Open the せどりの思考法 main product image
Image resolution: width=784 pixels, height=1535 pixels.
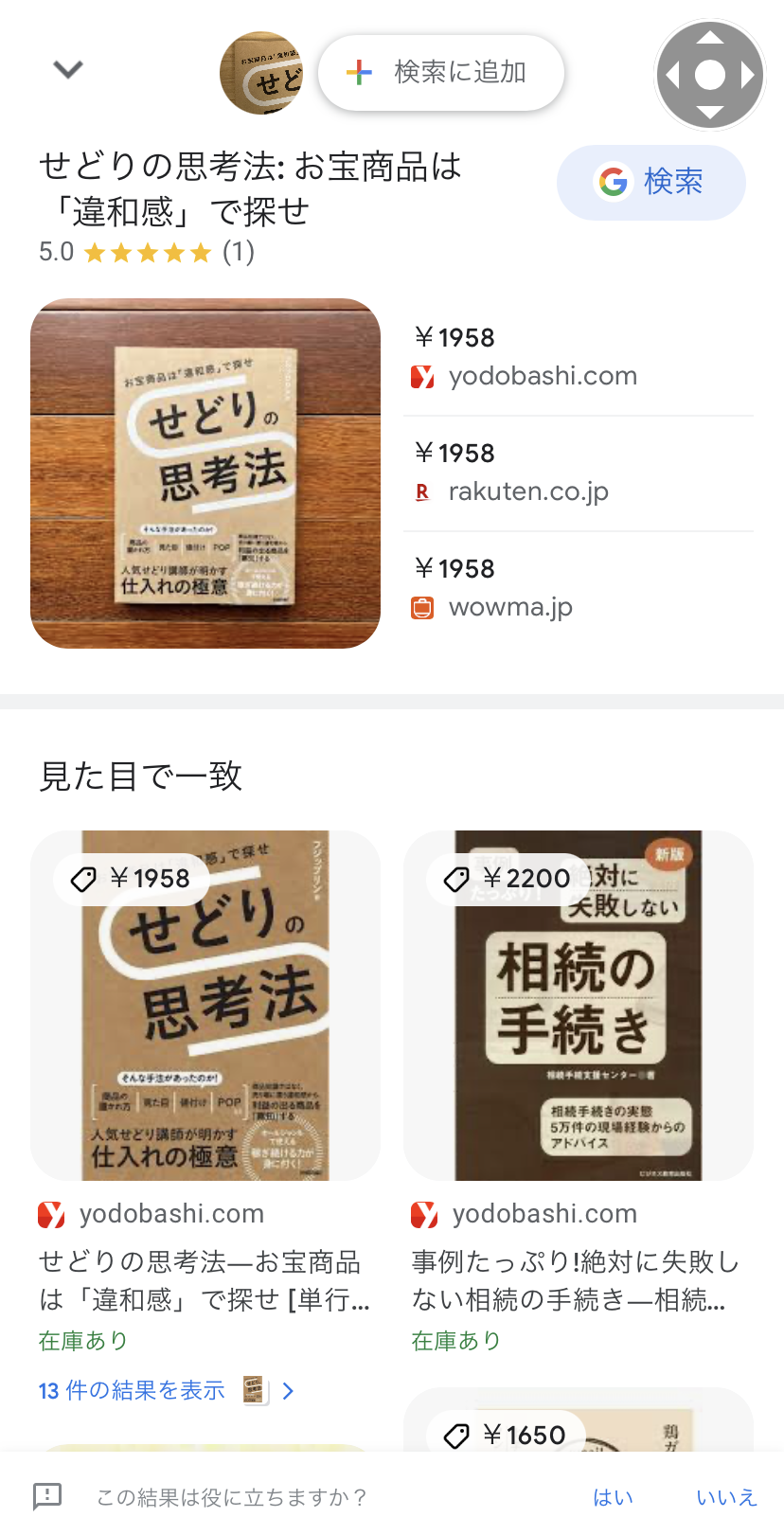pyautogui.click(x=205, y=473)
